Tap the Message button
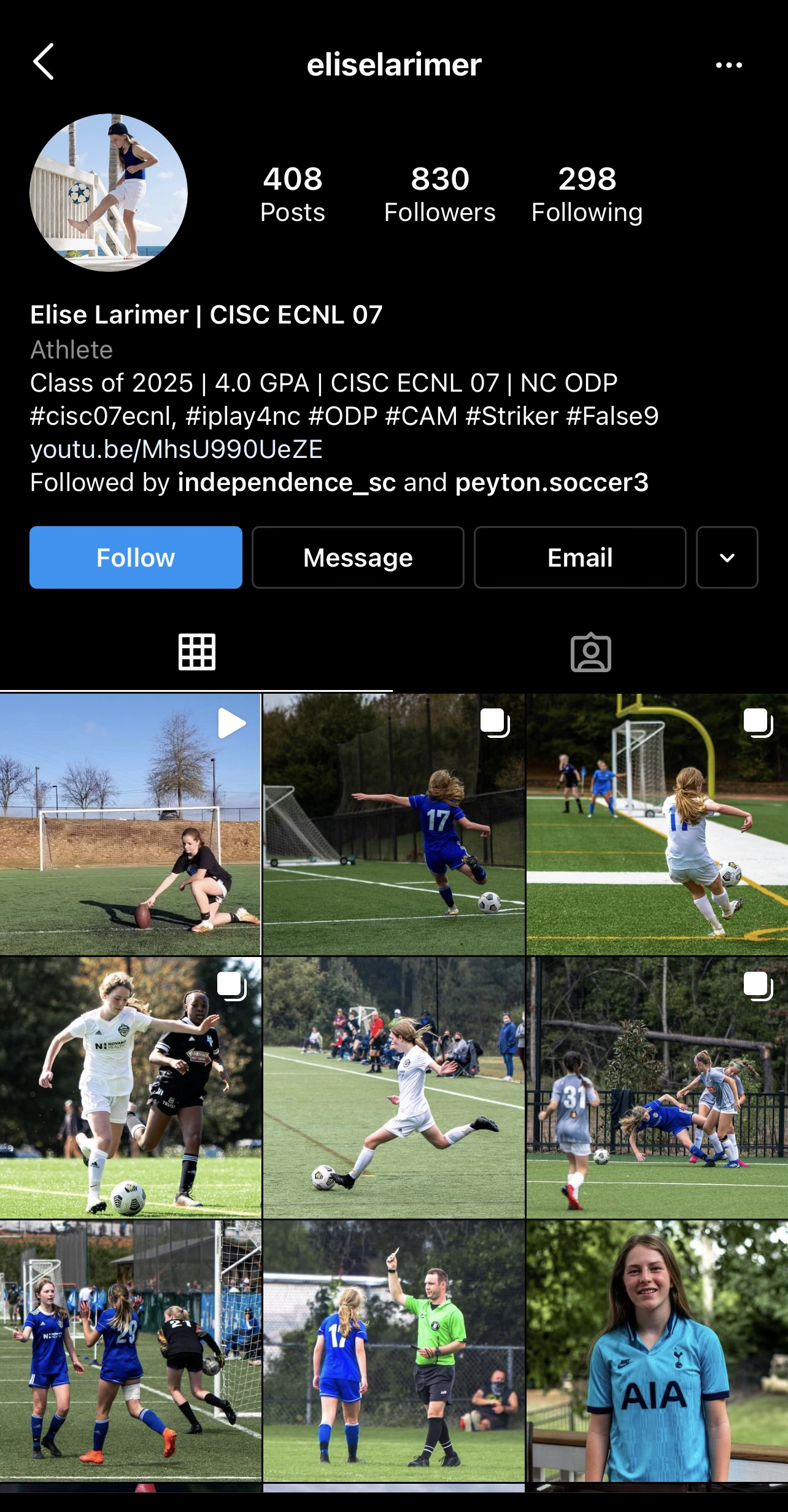The image size is (788, 1512). point(358,557)
